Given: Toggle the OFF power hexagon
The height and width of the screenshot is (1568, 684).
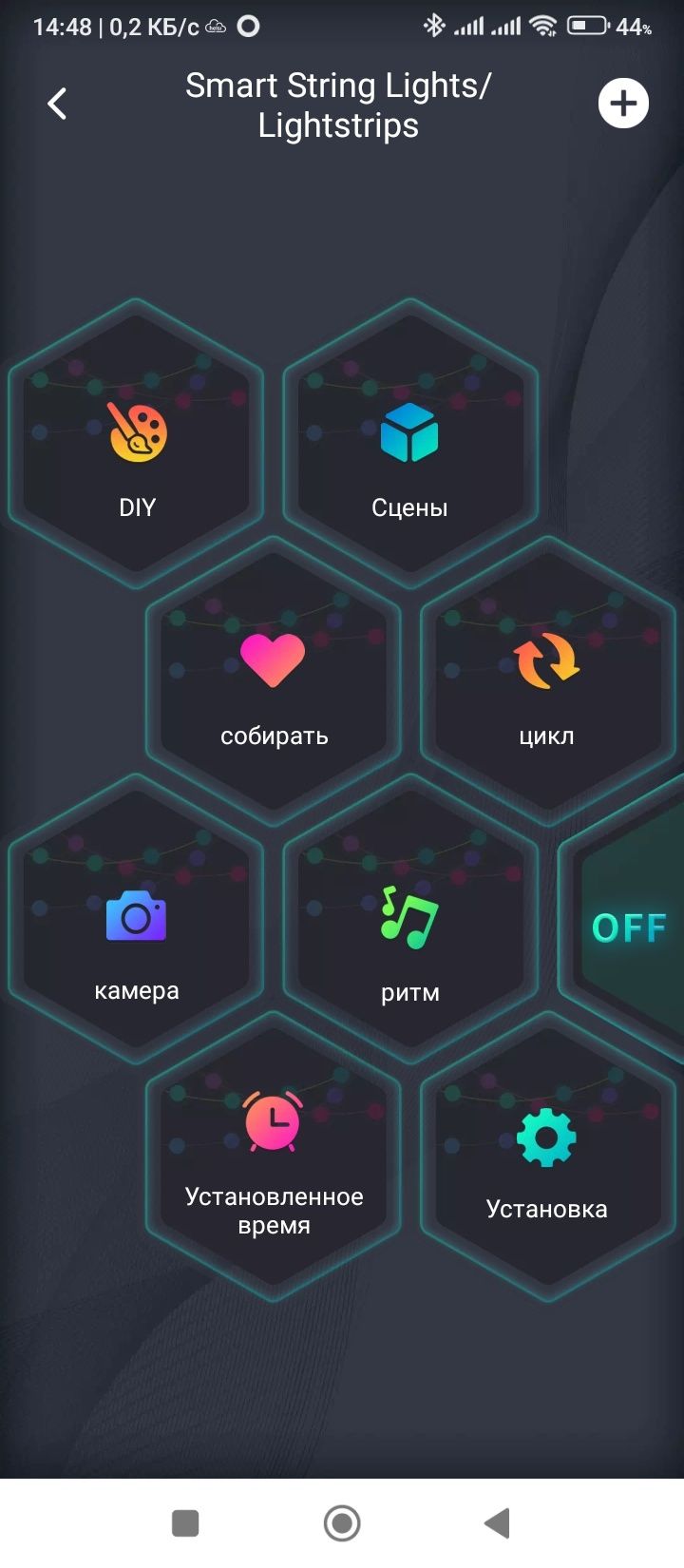Looking at the screenshot, I should 629,927.
